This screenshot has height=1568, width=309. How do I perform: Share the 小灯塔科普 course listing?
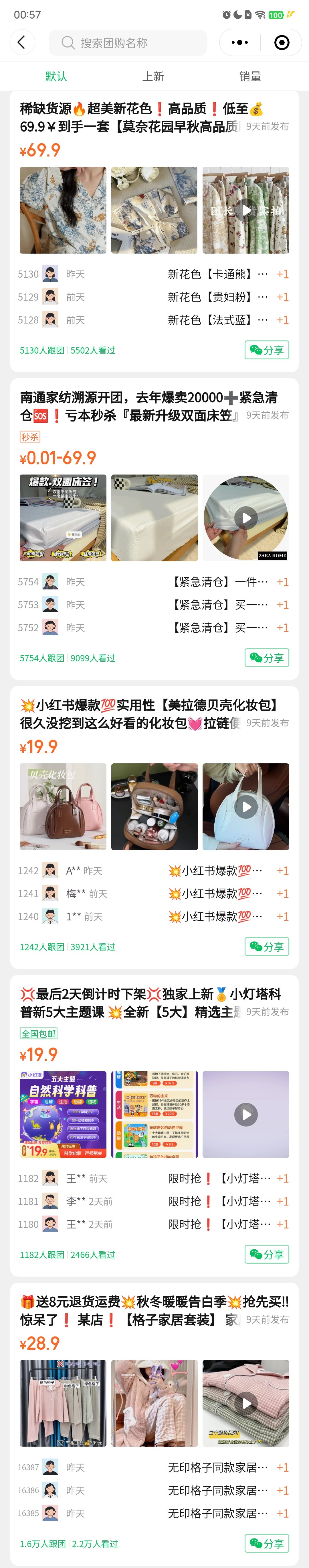coord(266,1254)
